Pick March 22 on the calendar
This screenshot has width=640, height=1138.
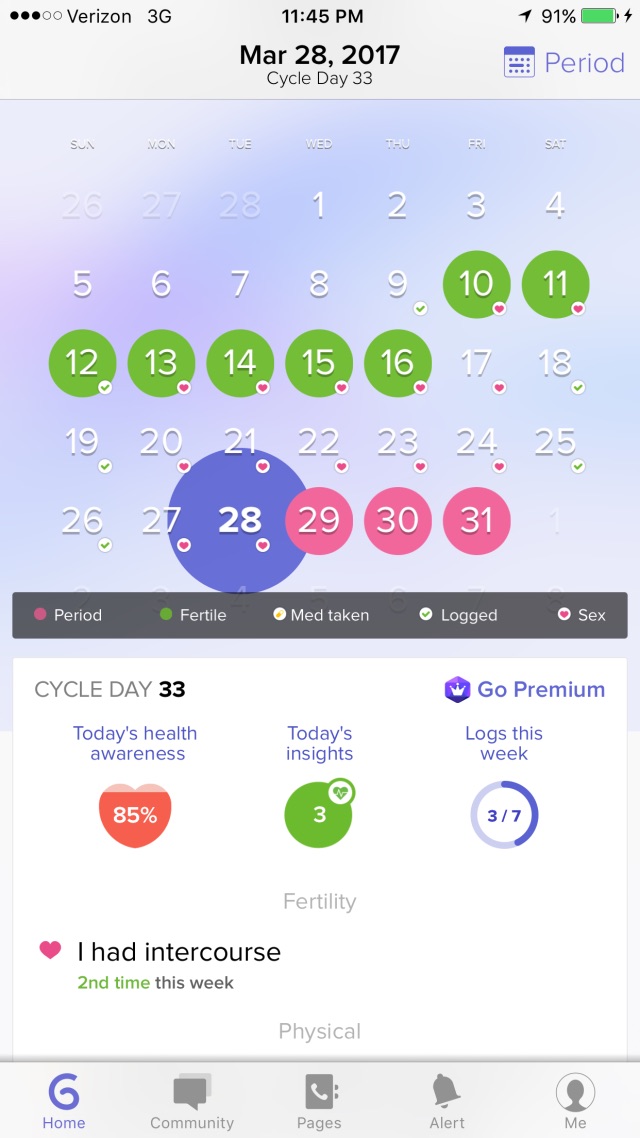pyautogui.click(x=319, y=442)
